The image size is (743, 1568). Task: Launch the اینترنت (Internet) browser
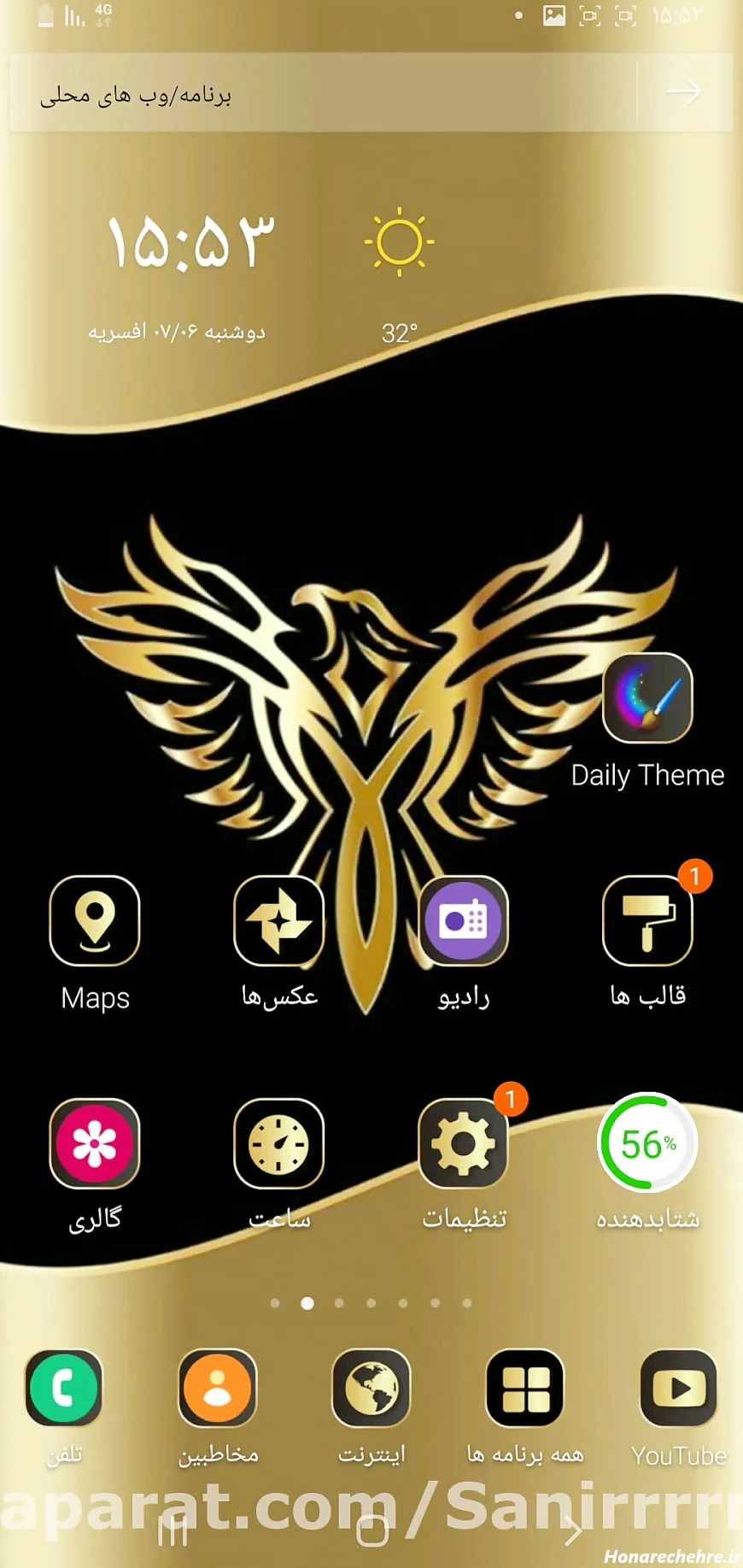[371, 1389]
